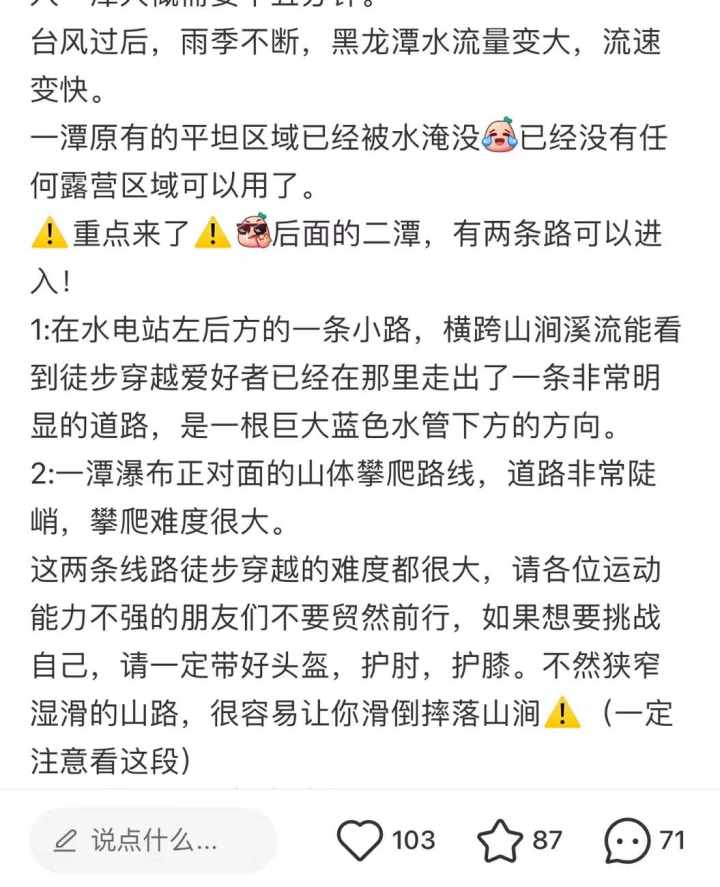Image resolution: width=720 pixels, height=887 pixels.
Task: Open the 说点什么 comment input field
Action: pos(152,840)
